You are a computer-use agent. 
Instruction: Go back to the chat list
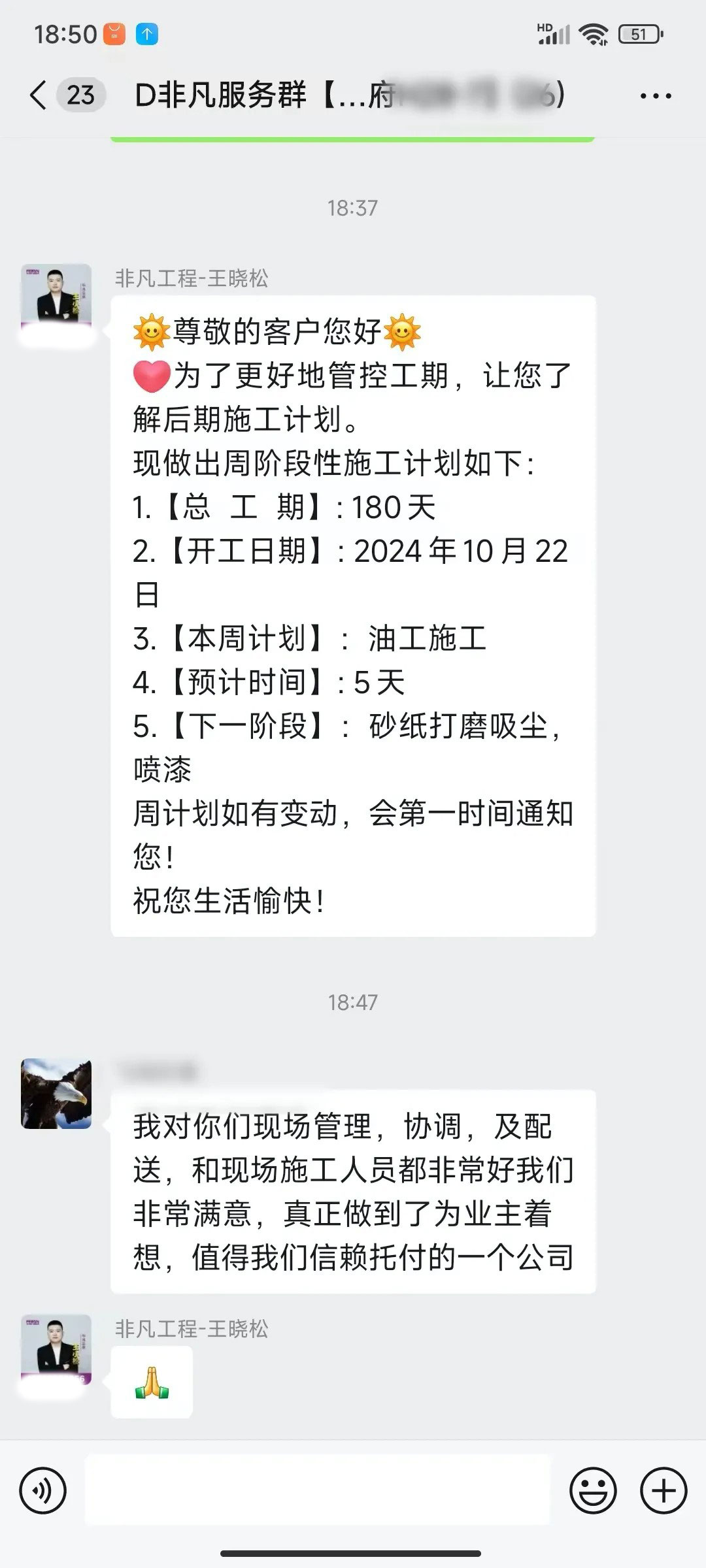[39, 95]
